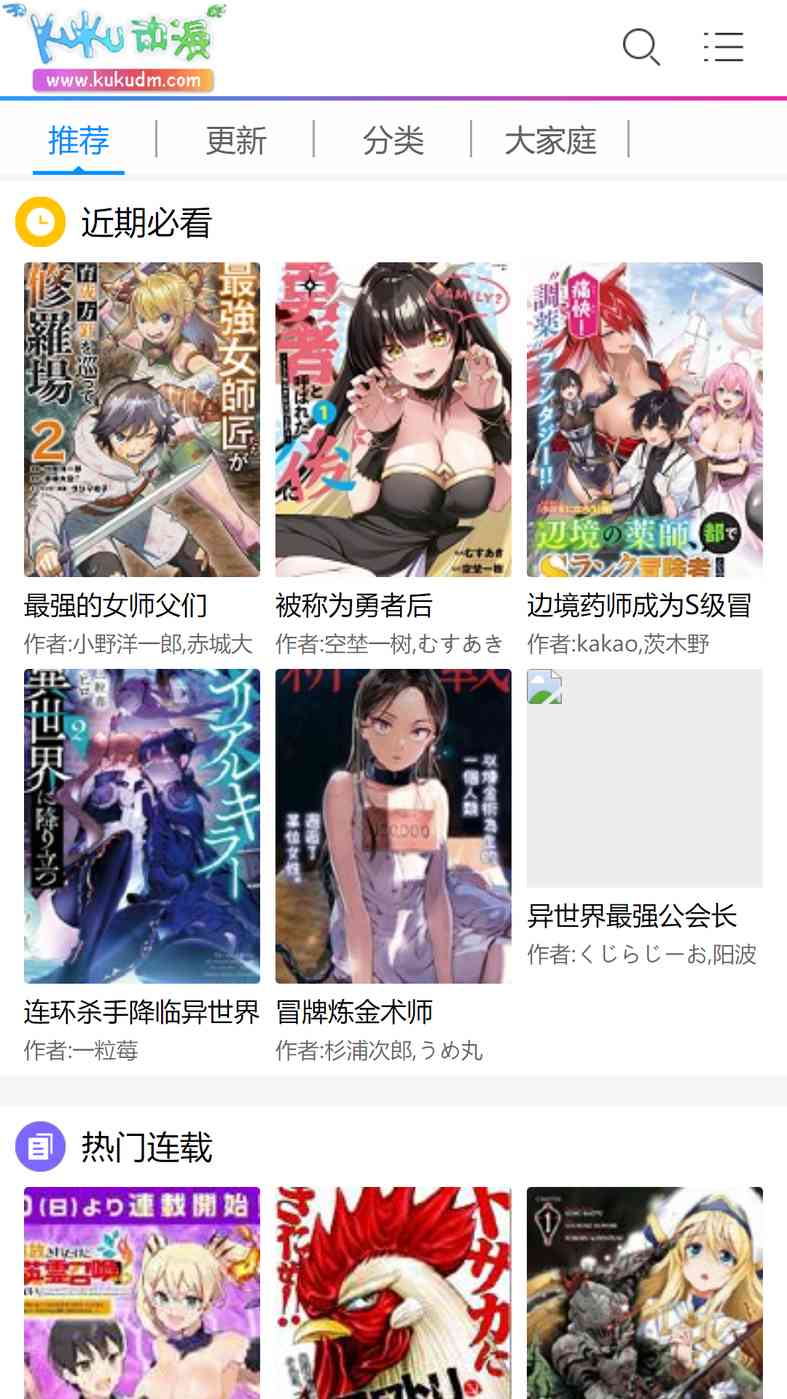The height and width of the screenshot is (1399, 787).
Task: Tap the KuKu动漫 logo to go home
Action: pos(115,48)
